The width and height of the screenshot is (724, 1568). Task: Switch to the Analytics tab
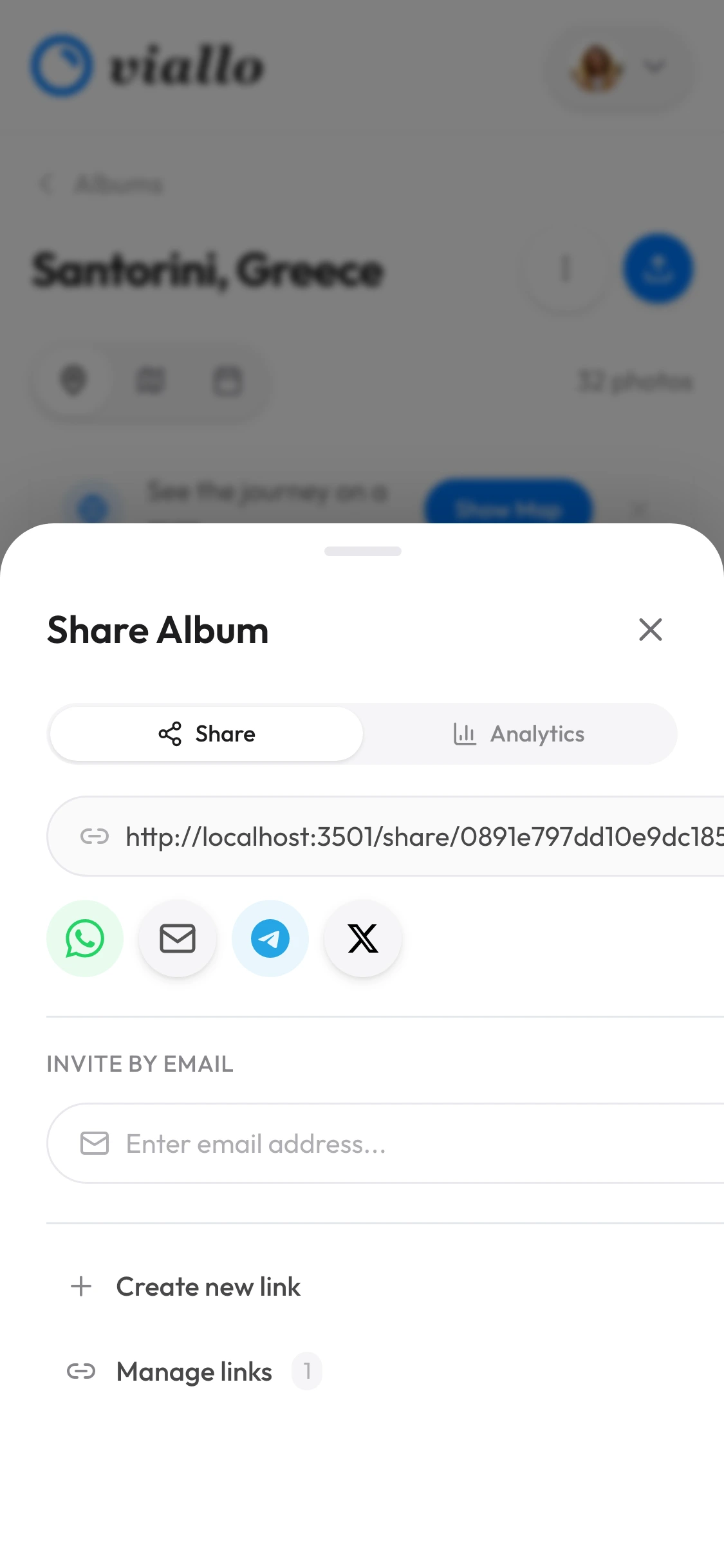click(x=519, y=734)
